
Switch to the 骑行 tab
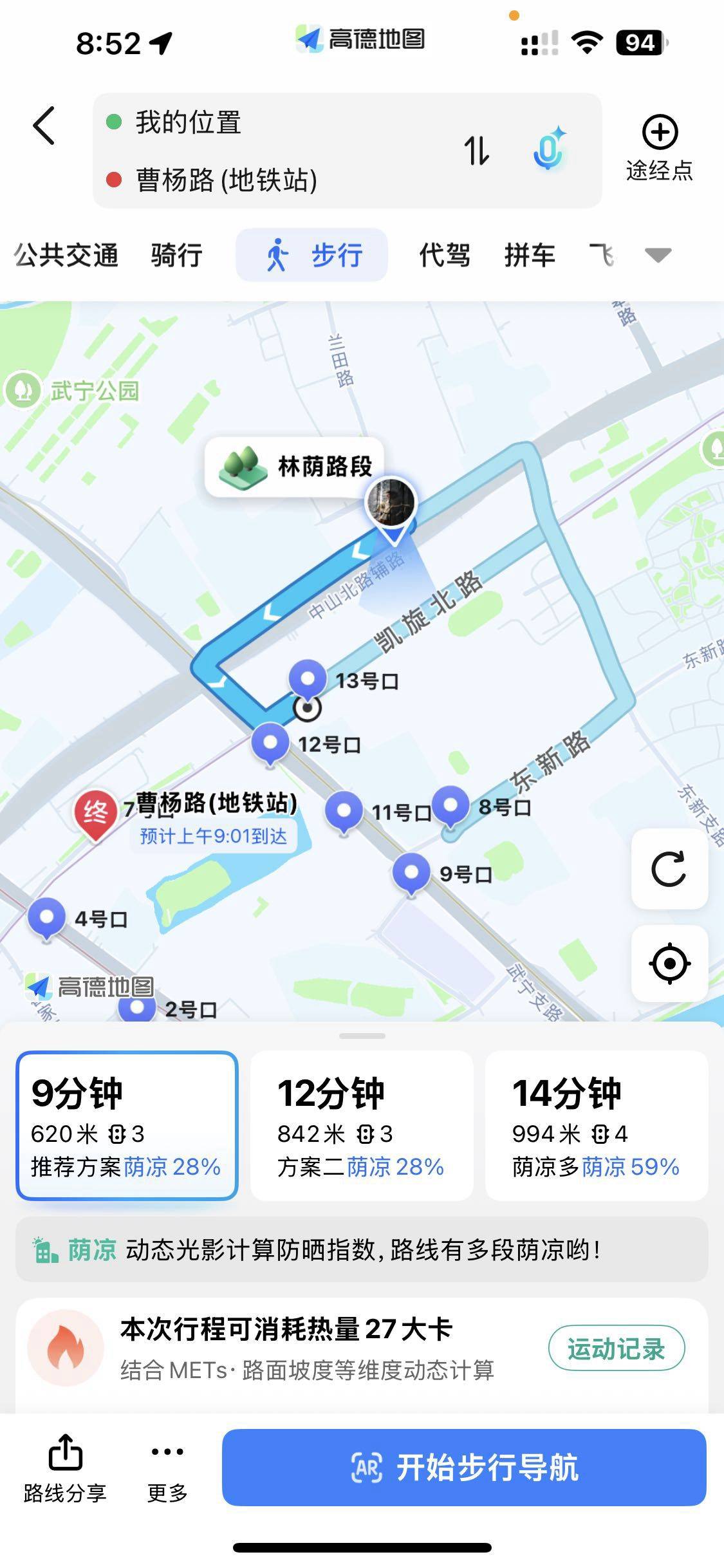coord(176,256)
